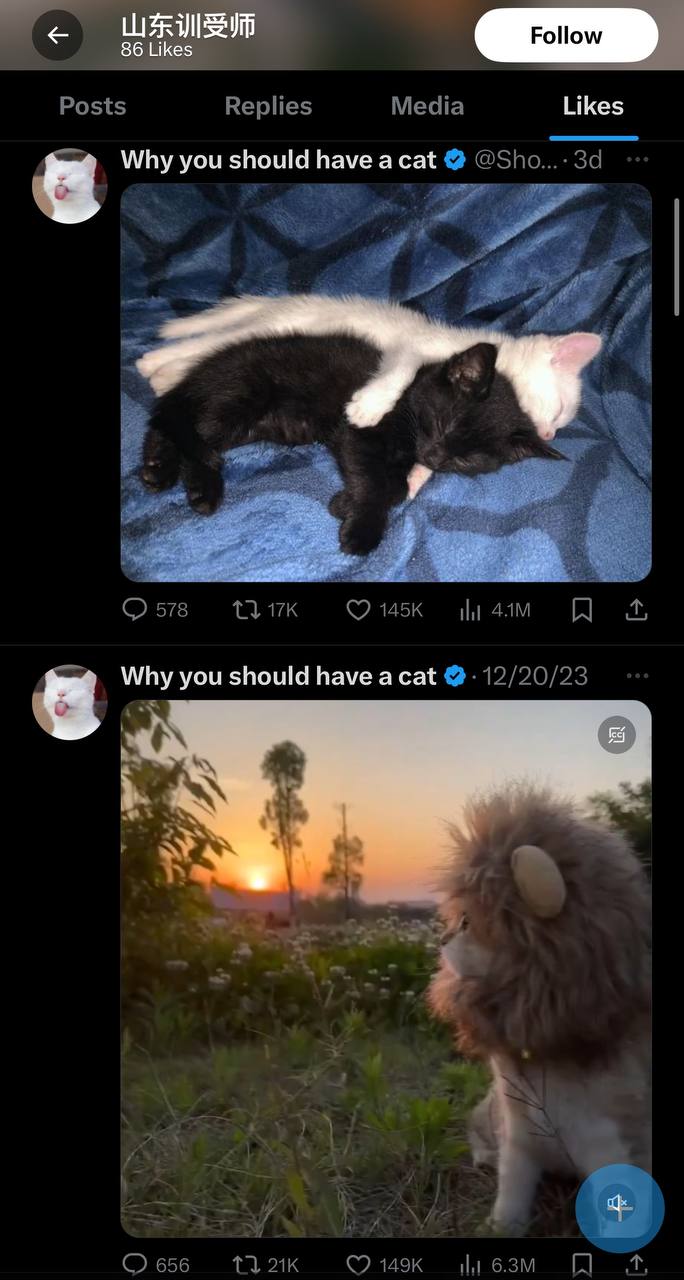Switch to the Media tab
This screenshot has width=684, height=1280.
[427, 106]
